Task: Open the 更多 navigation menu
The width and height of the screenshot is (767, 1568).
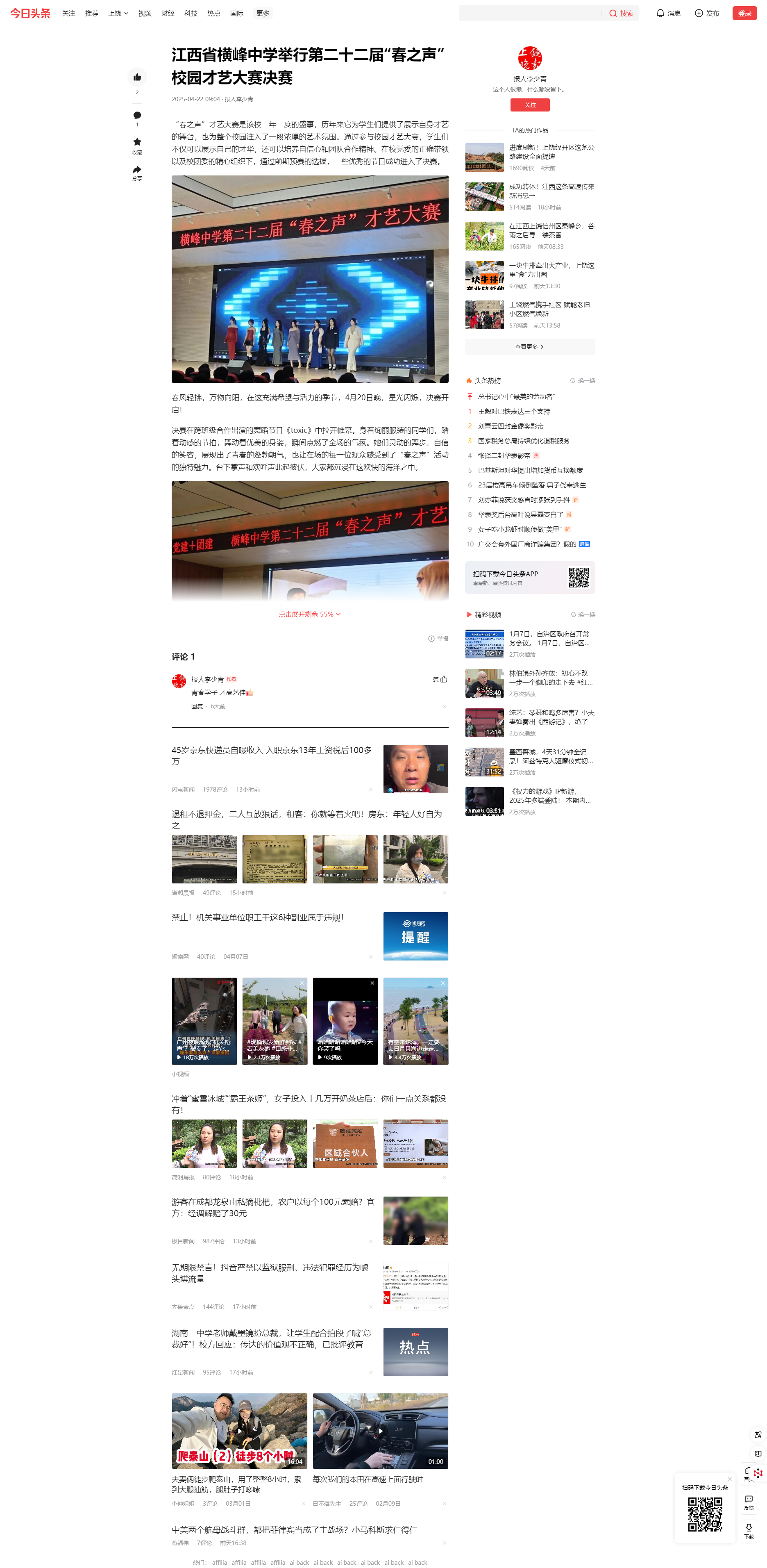Action: [x=263, y=14]
